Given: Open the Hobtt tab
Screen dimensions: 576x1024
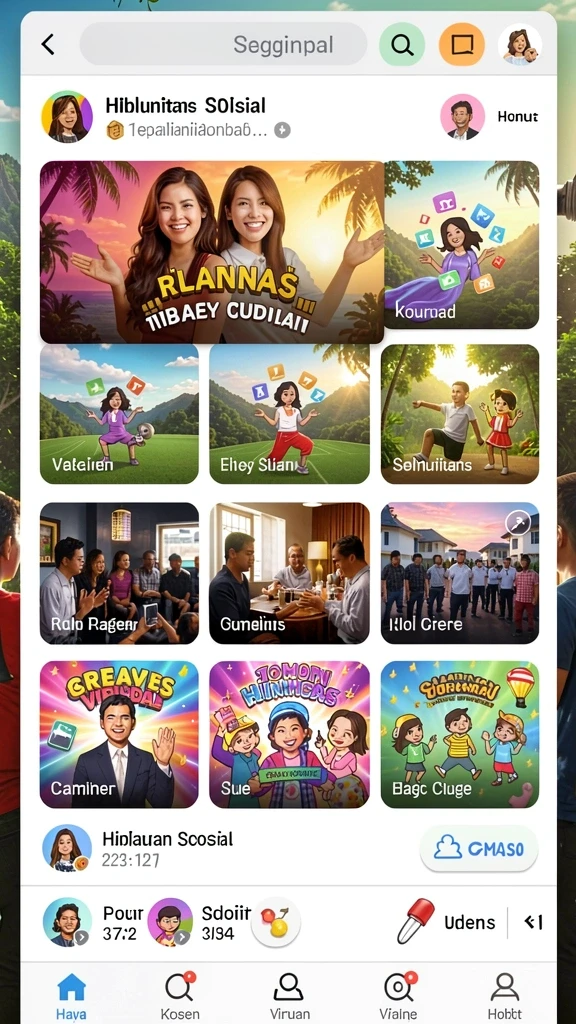Looking at the screenshot, I should tap(505, 995).
